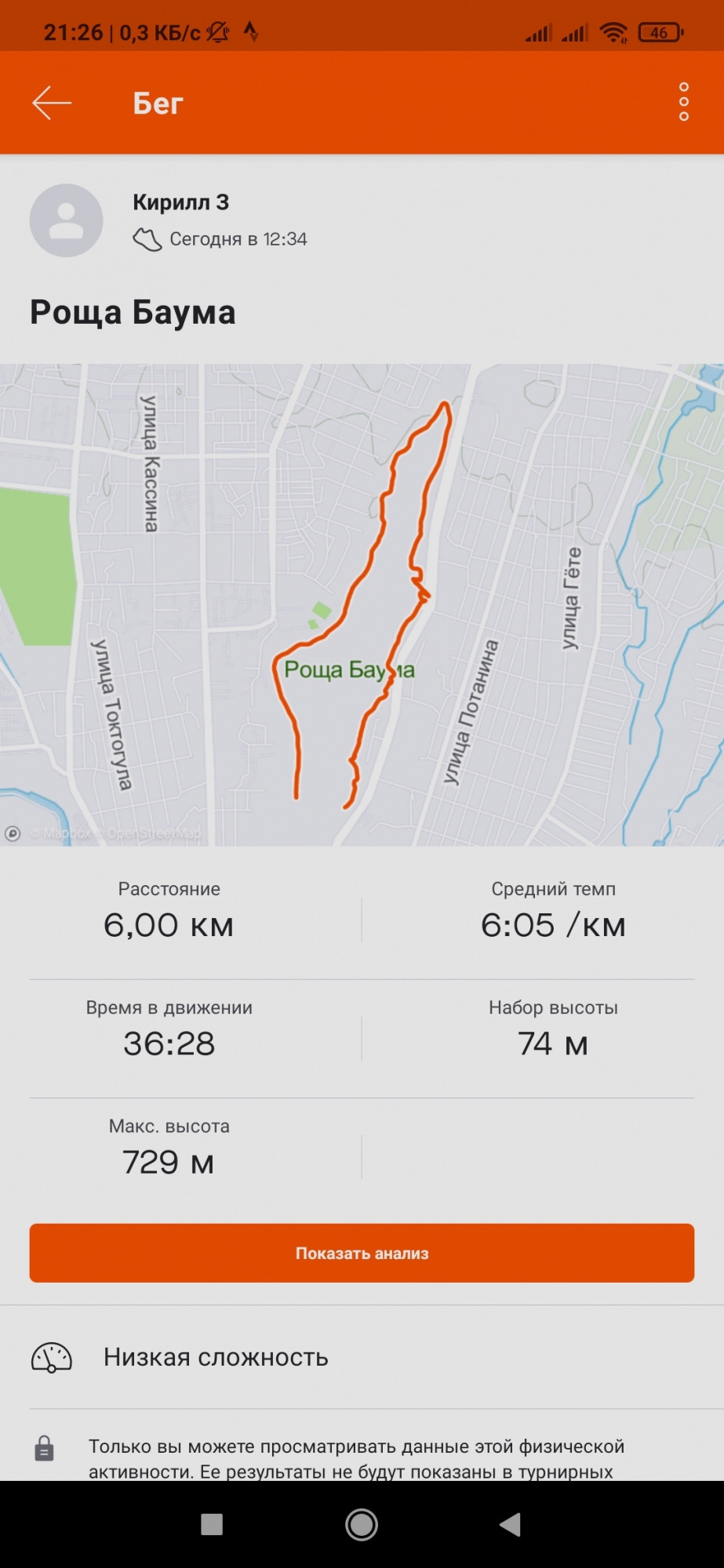The image size is (724, 1568).
Task: Open the Роща Баума route map
Action: click(362, 604)
